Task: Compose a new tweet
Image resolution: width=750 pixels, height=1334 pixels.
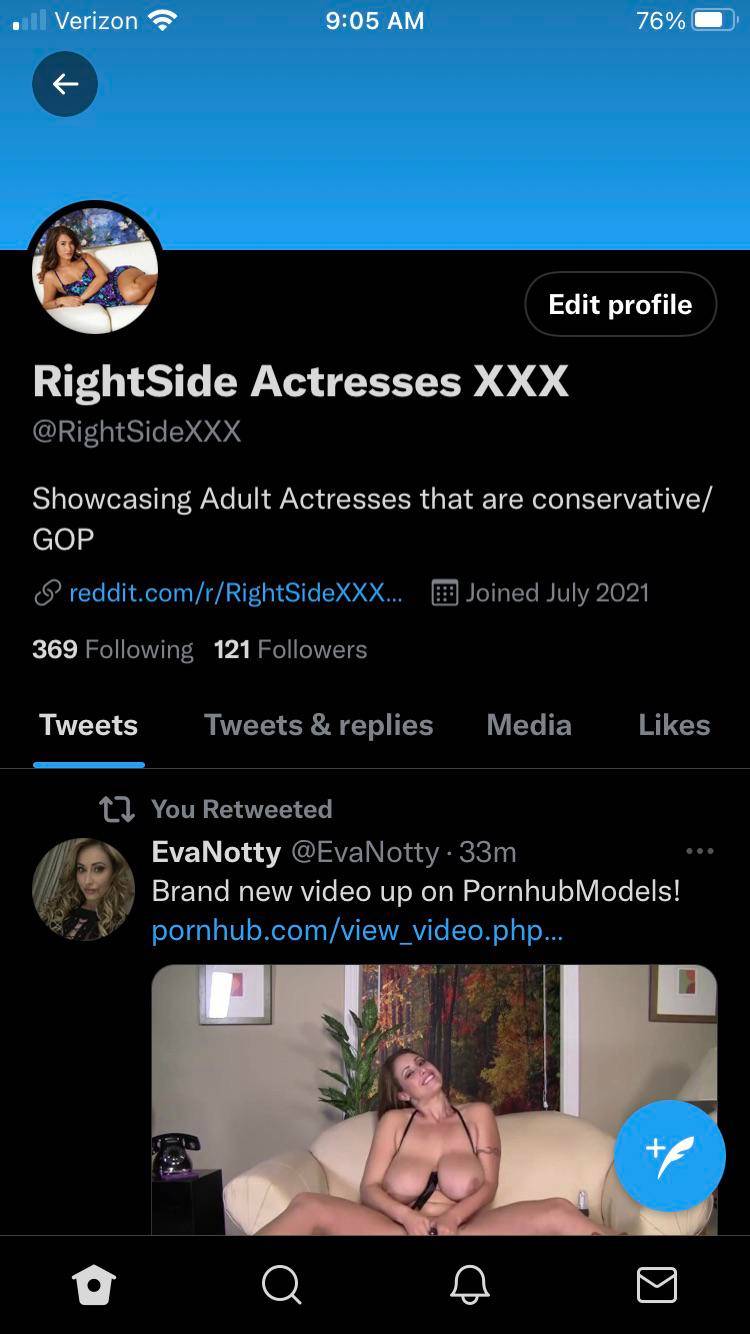Action: [669, 1155]
